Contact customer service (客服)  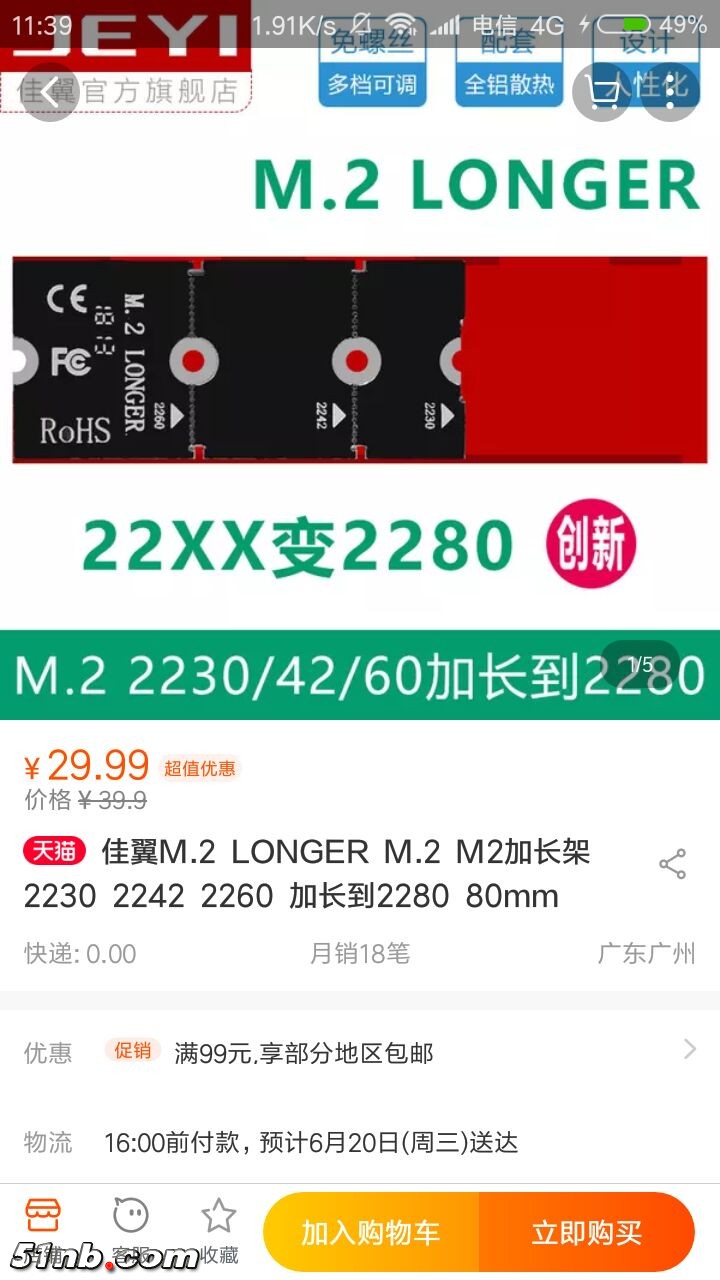pyautogui.click(x=131, y=1231)
